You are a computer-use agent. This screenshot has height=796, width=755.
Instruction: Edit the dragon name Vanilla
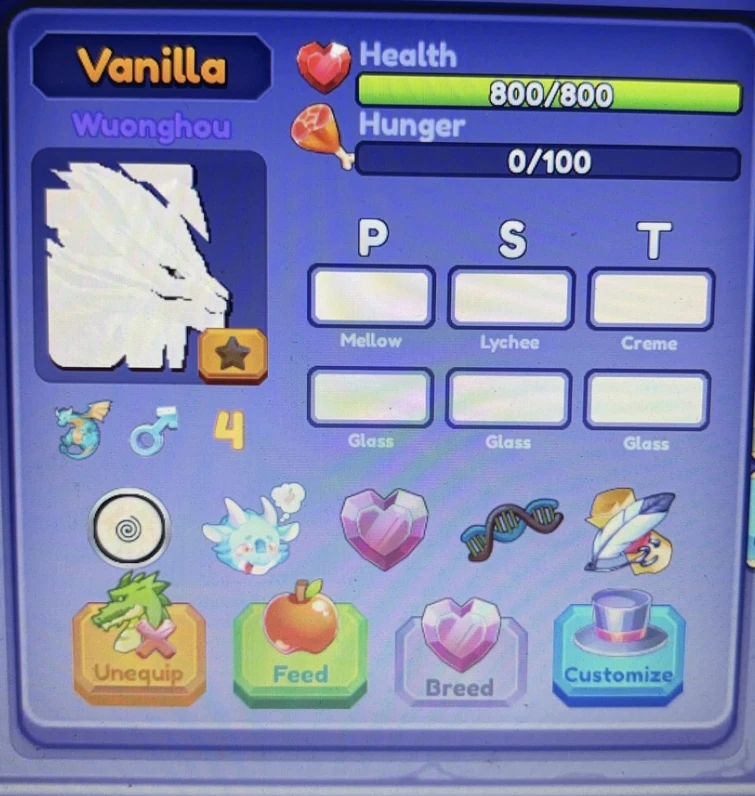point(151,67)
